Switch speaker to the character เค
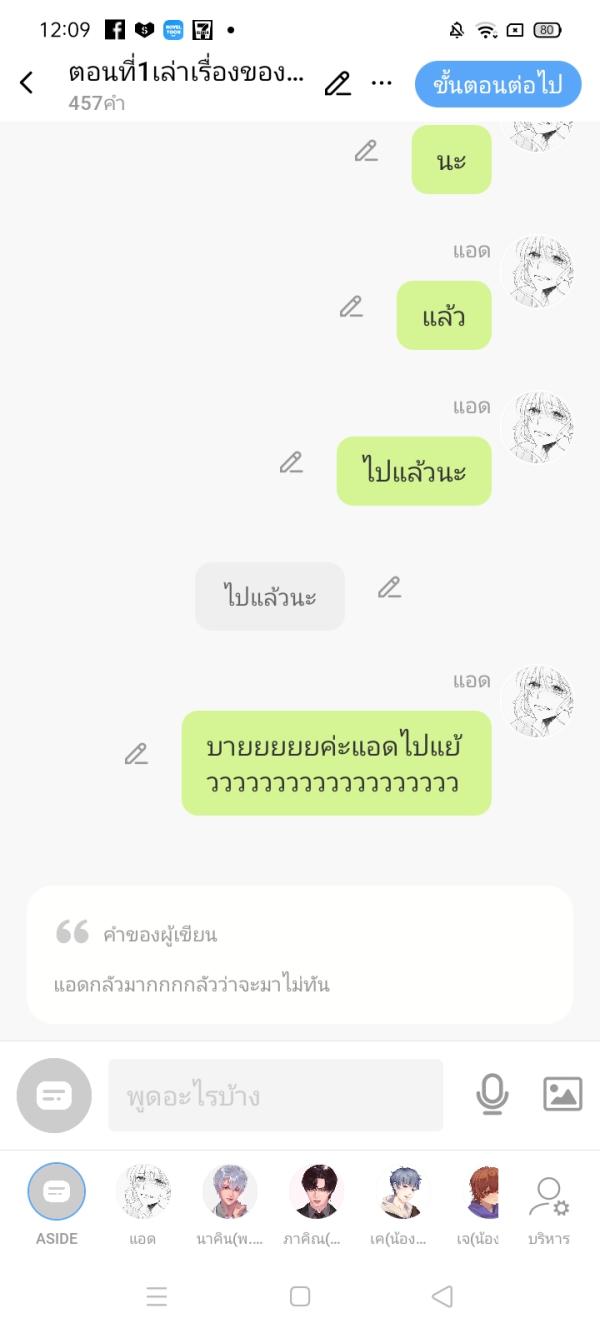The image size is (600, 1333). (x=402, y=1192)
